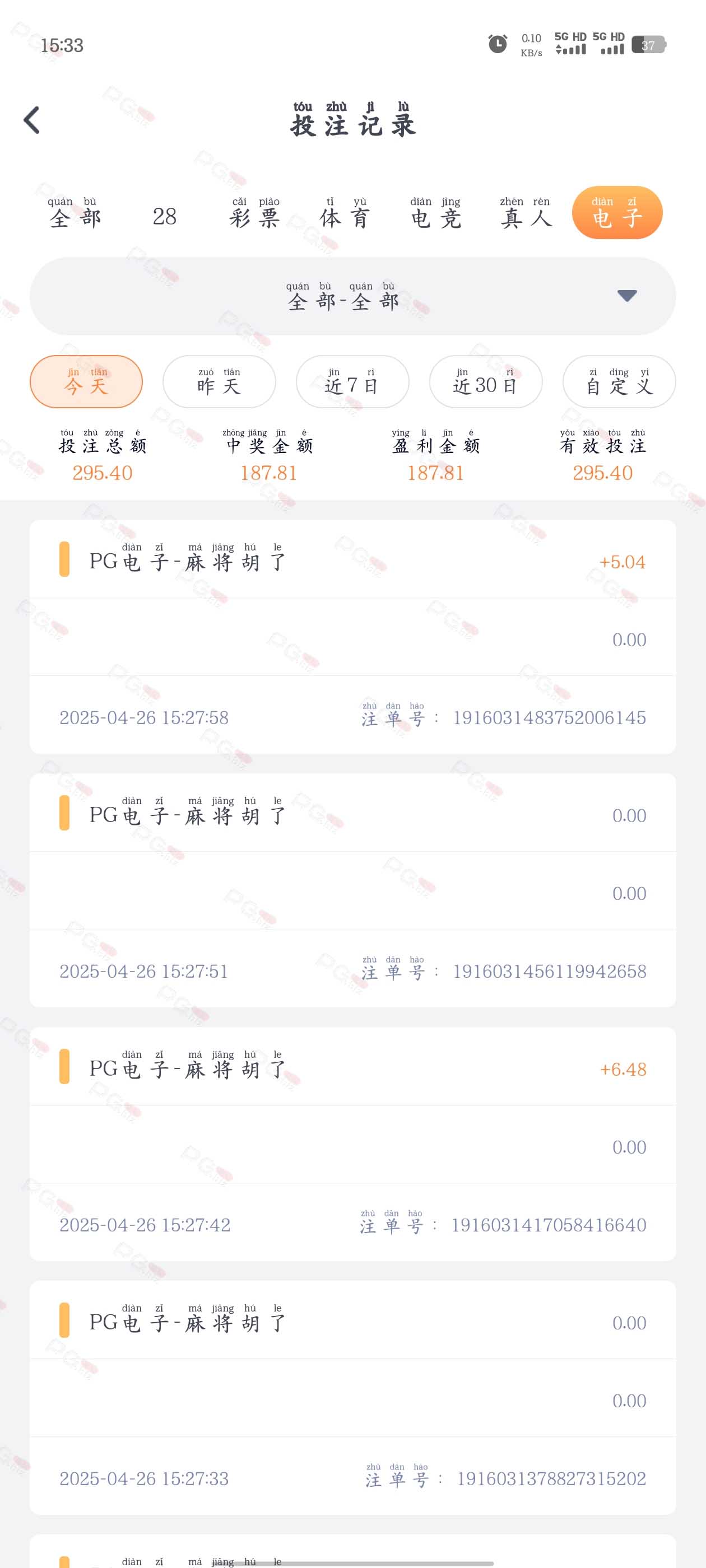
Task: Switch to the 电竞 tab
Action: tap(435, 212)
